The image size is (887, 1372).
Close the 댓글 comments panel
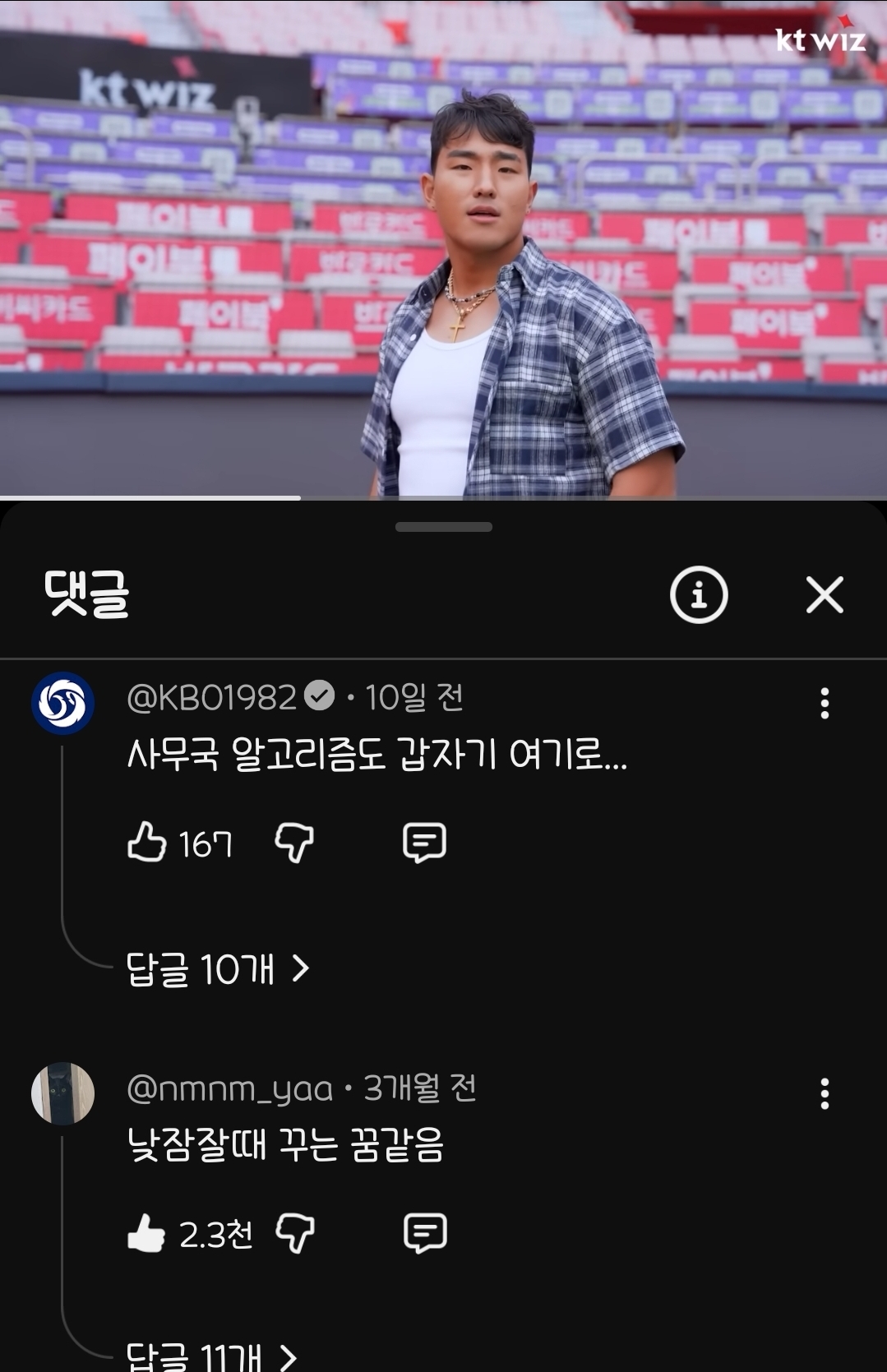pos(825,594)
